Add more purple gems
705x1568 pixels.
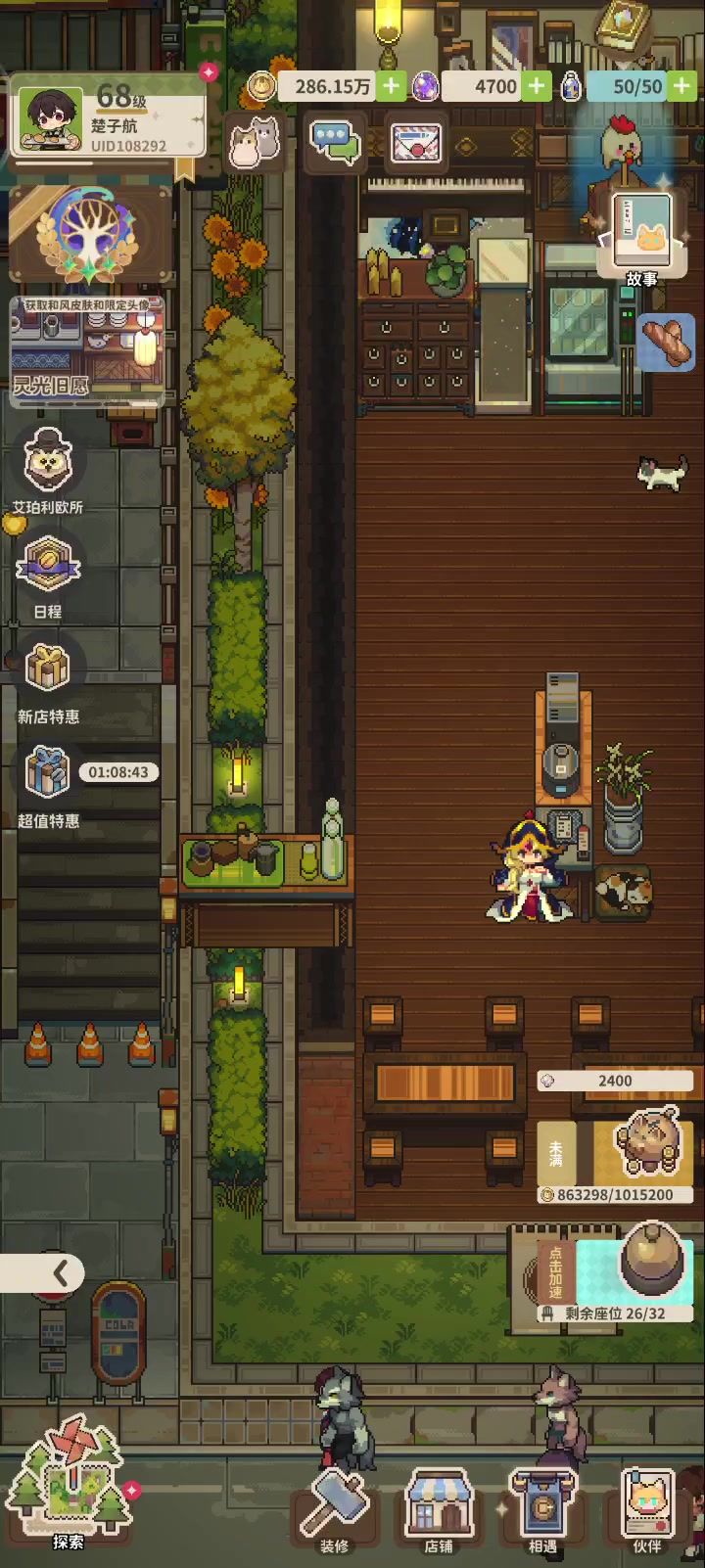point(536,86)
